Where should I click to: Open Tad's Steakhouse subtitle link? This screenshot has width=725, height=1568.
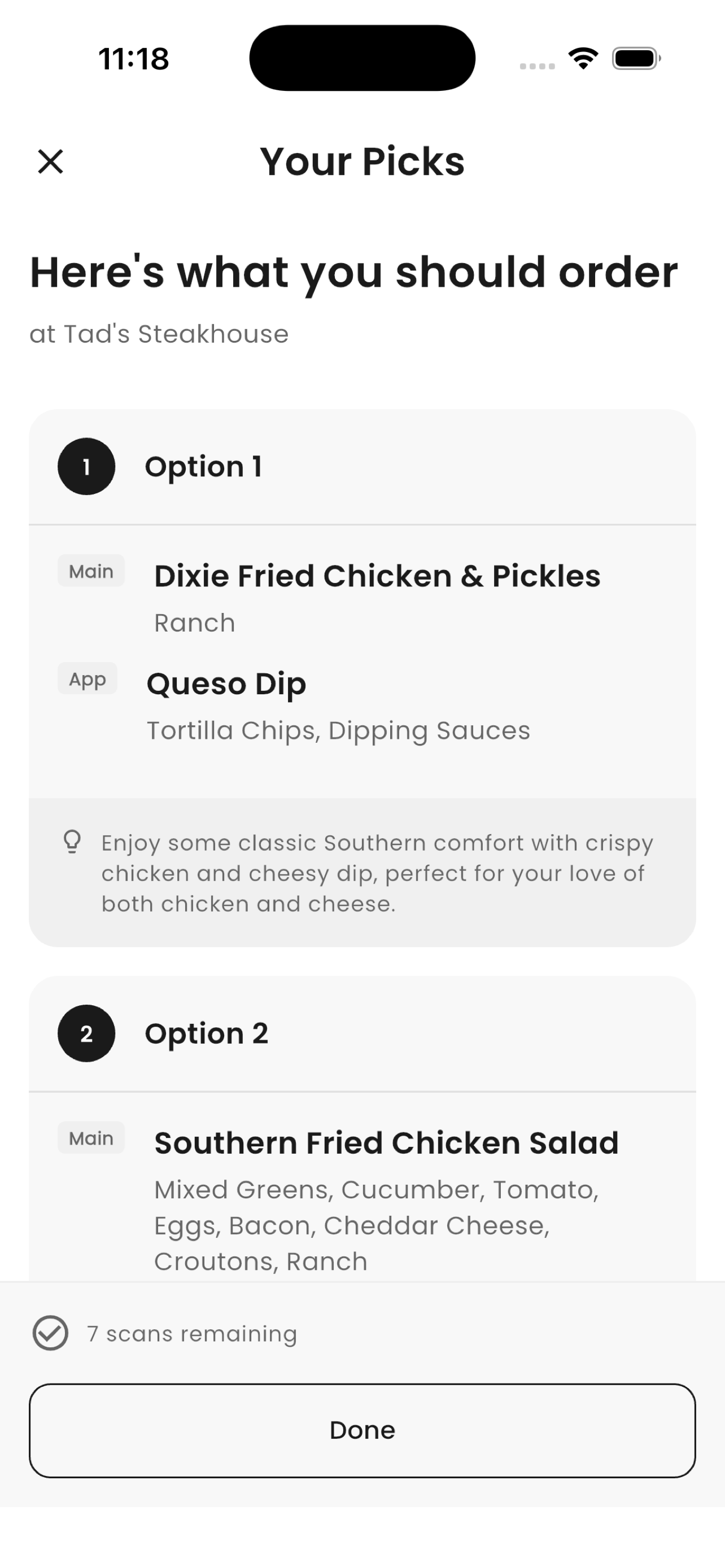tap(159, 334)
